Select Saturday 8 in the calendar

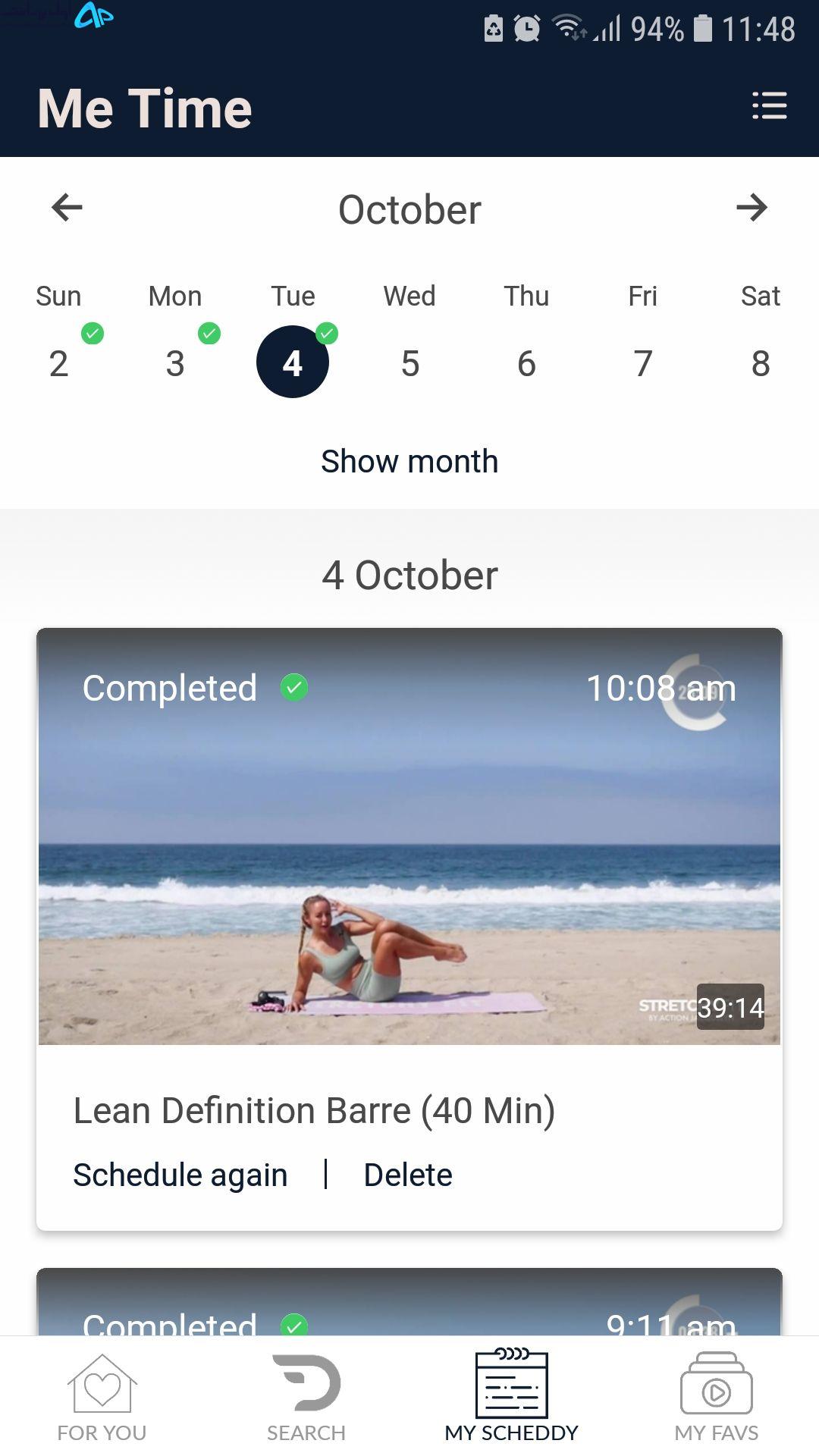pyautogui.click(x=761, y=363)
